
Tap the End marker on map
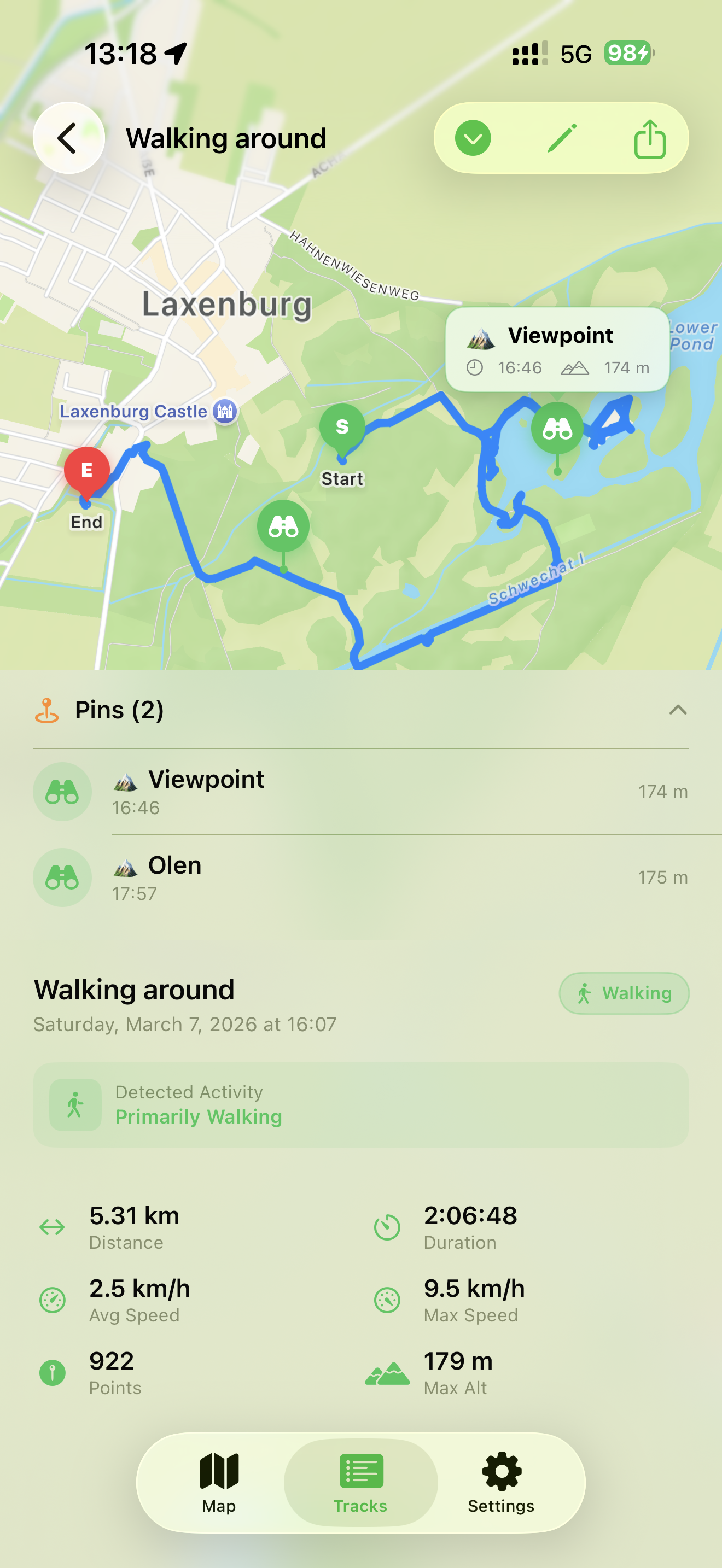[87, 471]
